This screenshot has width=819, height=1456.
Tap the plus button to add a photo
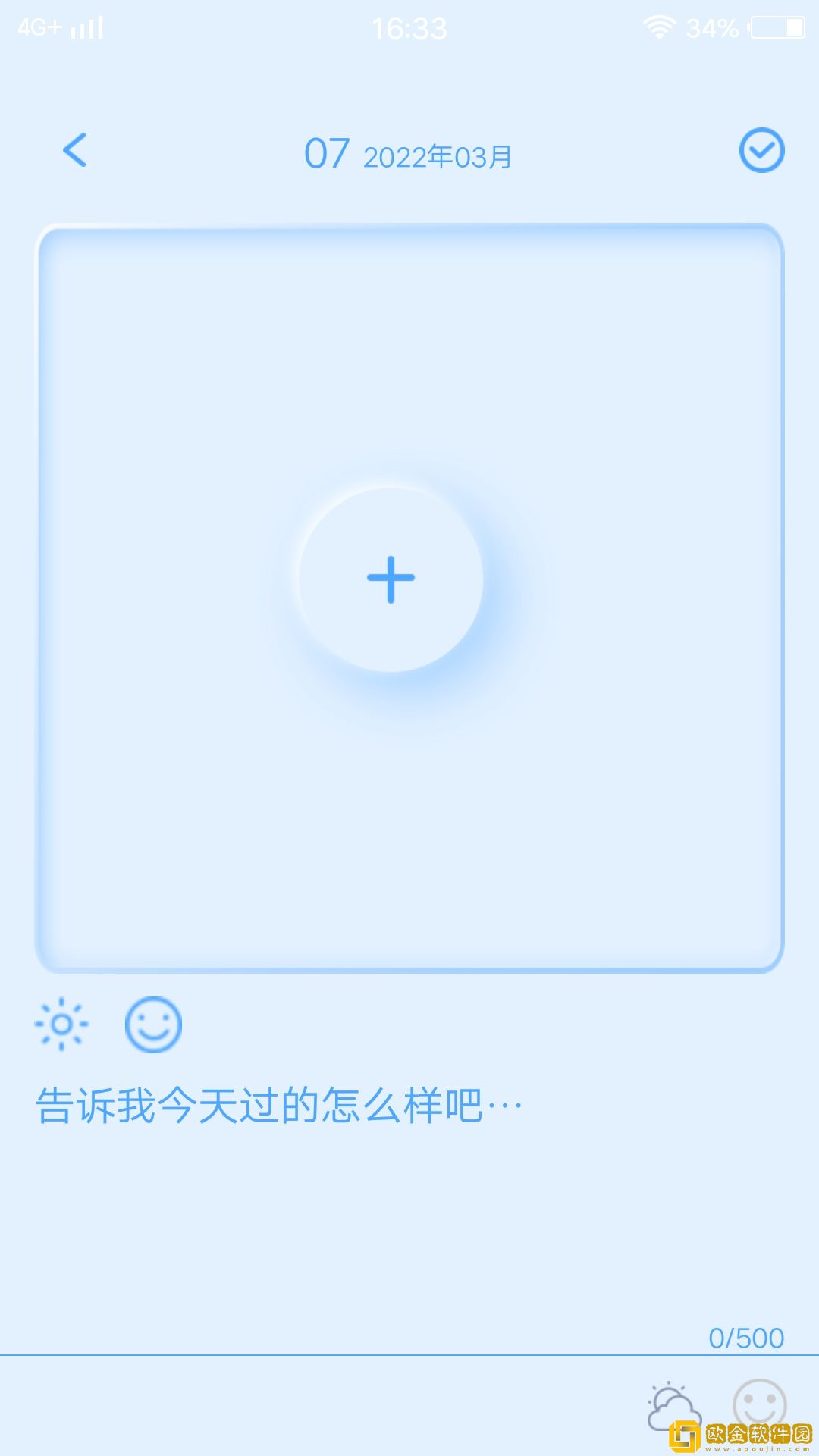(x=391, y=578)
